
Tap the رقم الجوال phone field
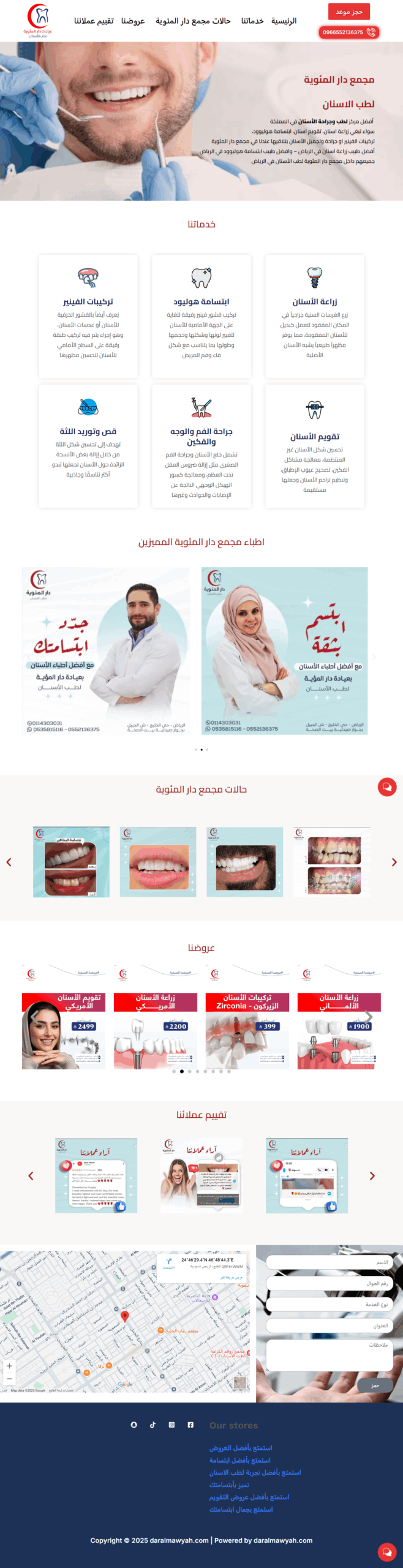tap(329, 1283)
